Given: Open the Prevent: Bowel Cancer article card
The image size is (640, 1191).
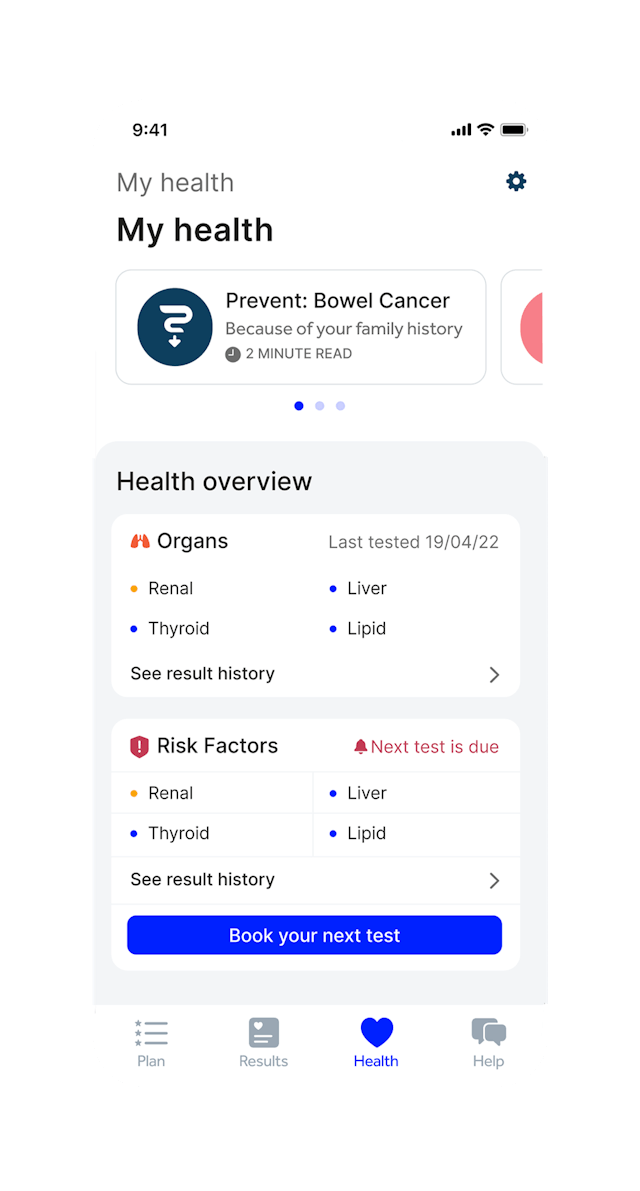Looking at the screenshot, I should point(301,327).
